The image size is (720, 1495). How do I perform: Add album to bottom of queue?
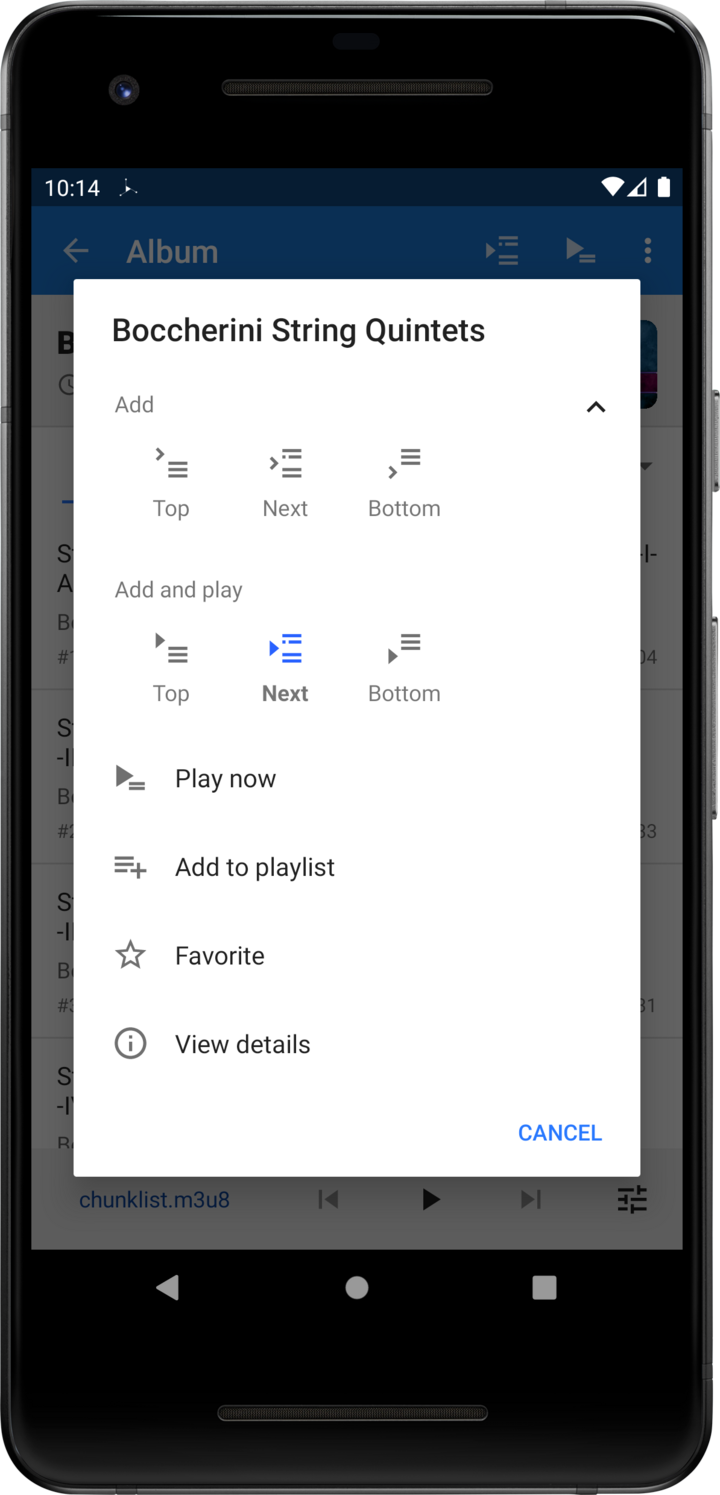(404, 482)
